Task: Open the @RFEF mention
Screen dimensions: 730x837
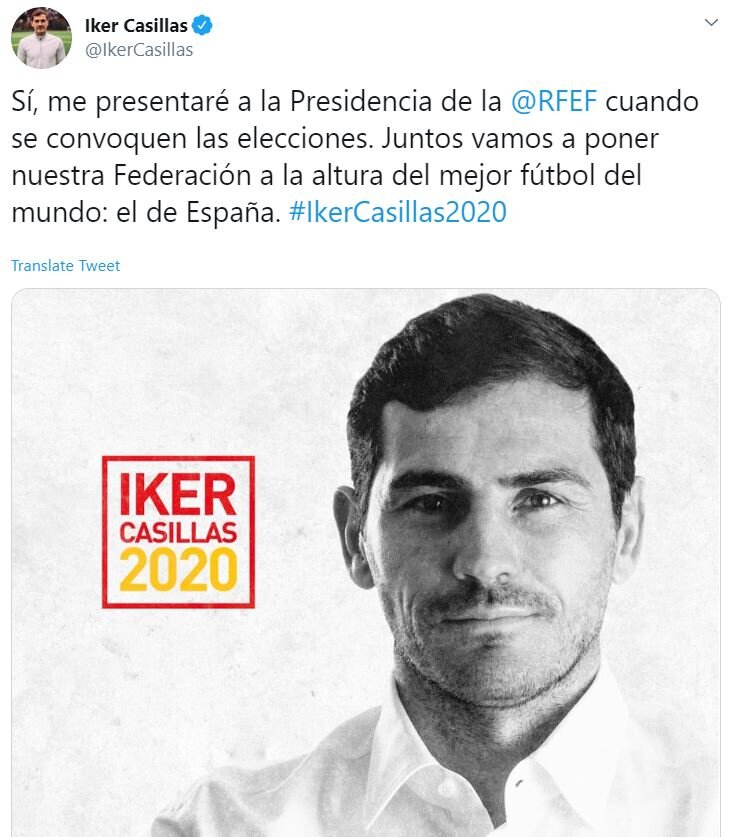Action: pos(555,101)
